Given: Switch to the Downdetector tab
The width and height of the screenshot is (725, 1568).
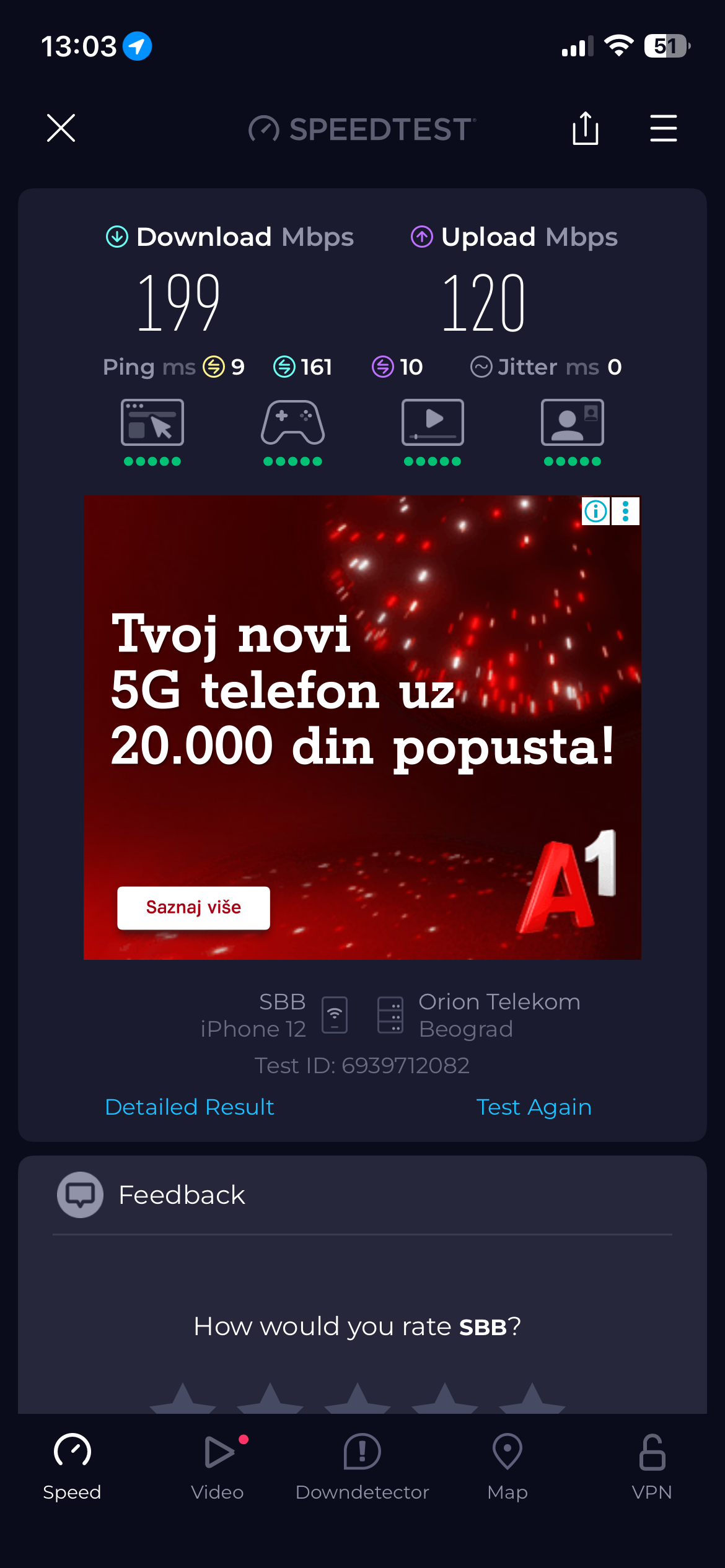Looking at the screenshot, I should (x=362, y=1466).
